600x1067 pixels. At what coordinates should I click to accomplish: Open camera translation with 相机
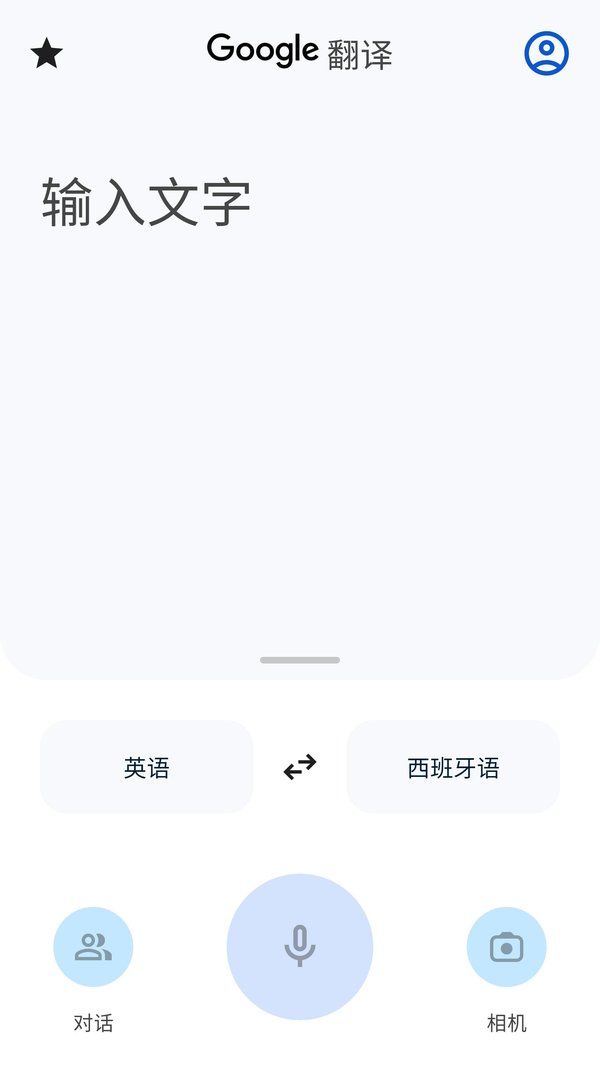pyautogui.click(x=506, y=947)
